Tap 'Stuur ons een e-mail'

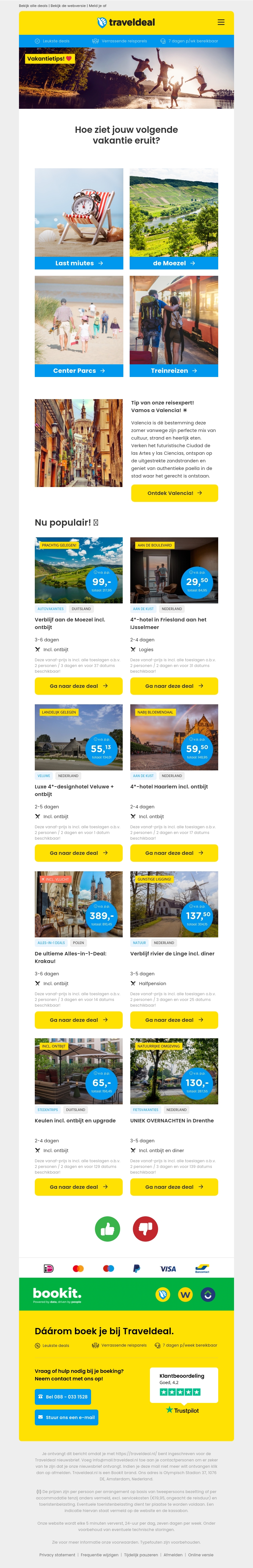tap(66, 1417)
